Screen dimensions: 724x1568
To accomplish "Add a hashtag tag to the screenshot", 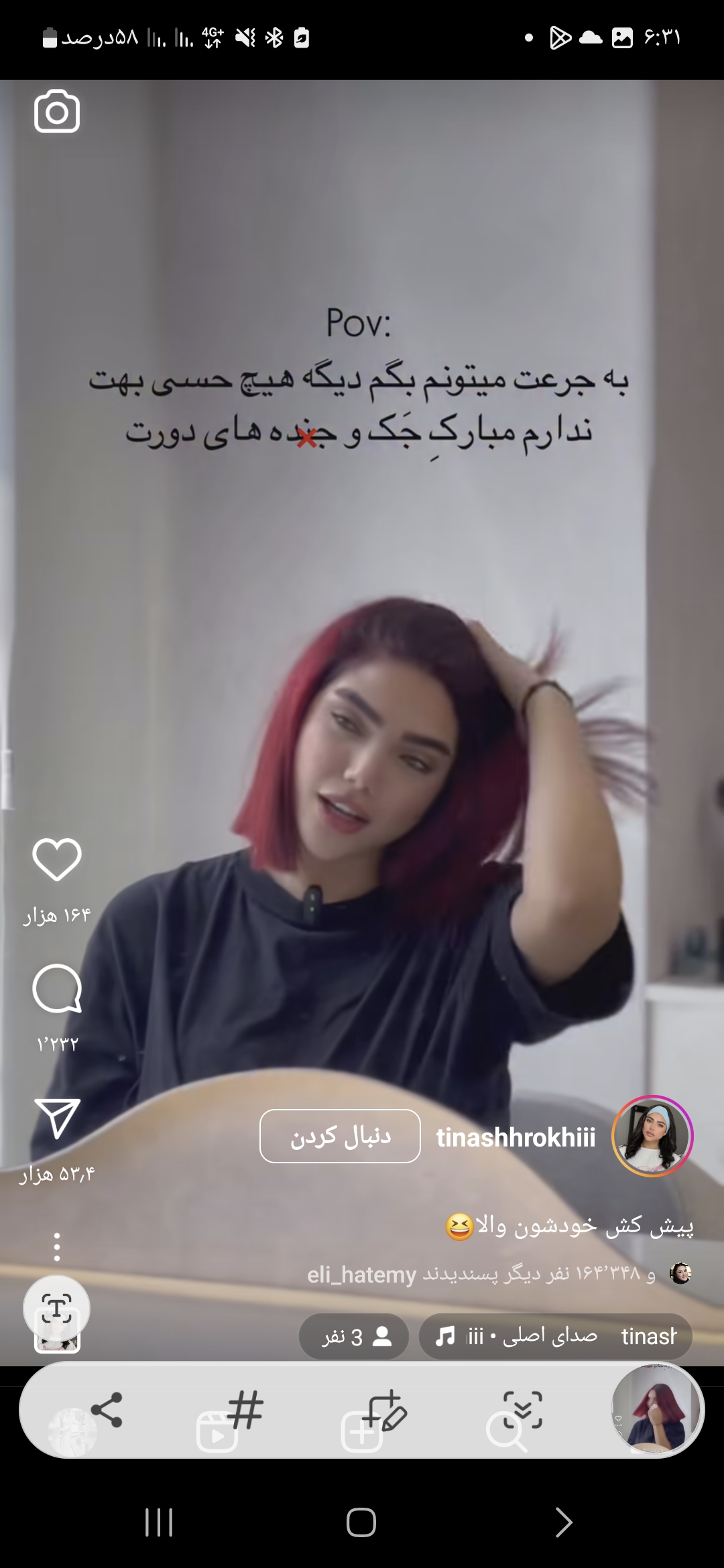I will click(x=245, y=1409).
